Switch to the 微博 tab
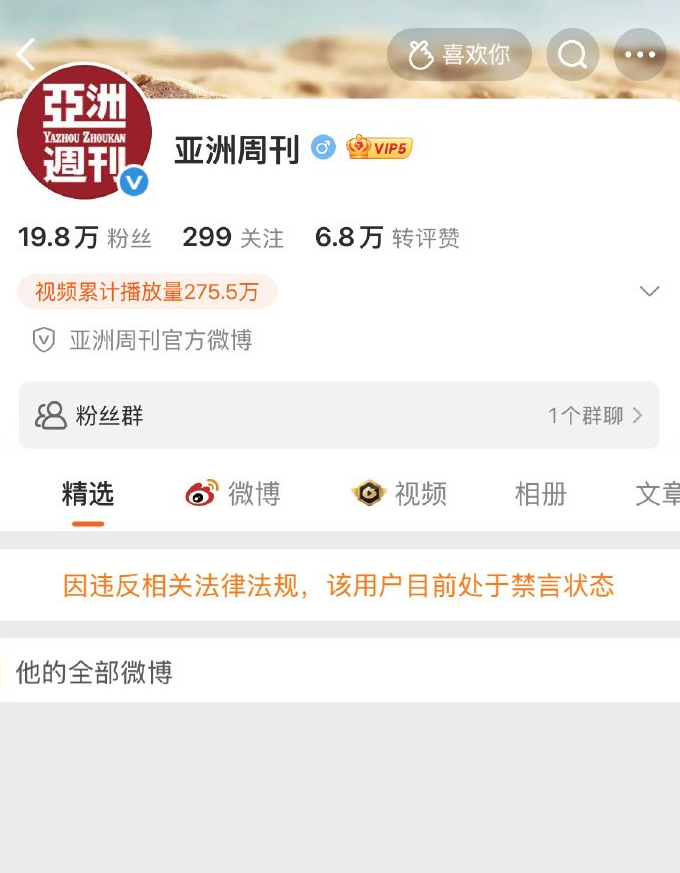Image resolution: width=680 pixels, height=873 pixels. [x=234, y=494]
